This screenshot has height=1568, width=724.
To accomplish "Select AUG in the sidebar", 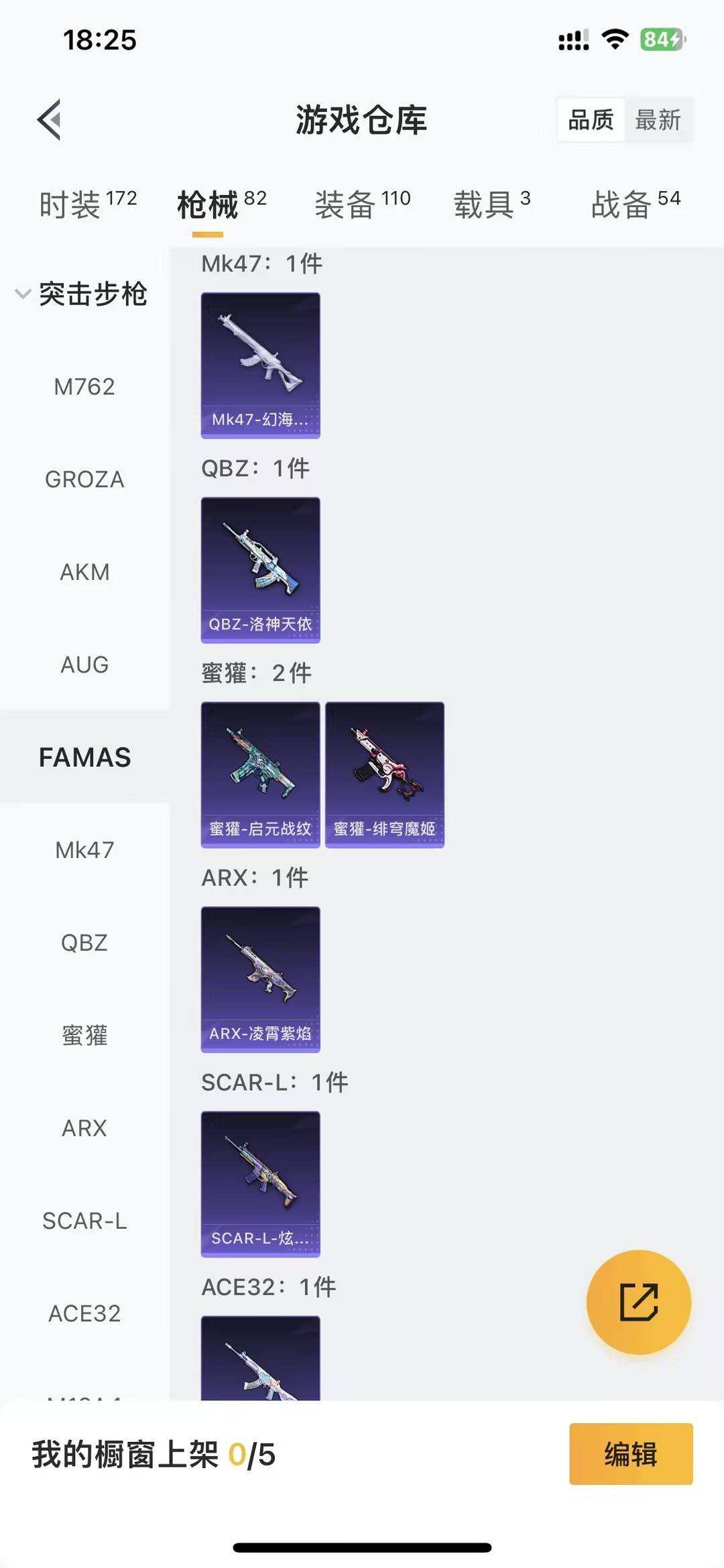I will pyautogui.click(x=84, y=664).
